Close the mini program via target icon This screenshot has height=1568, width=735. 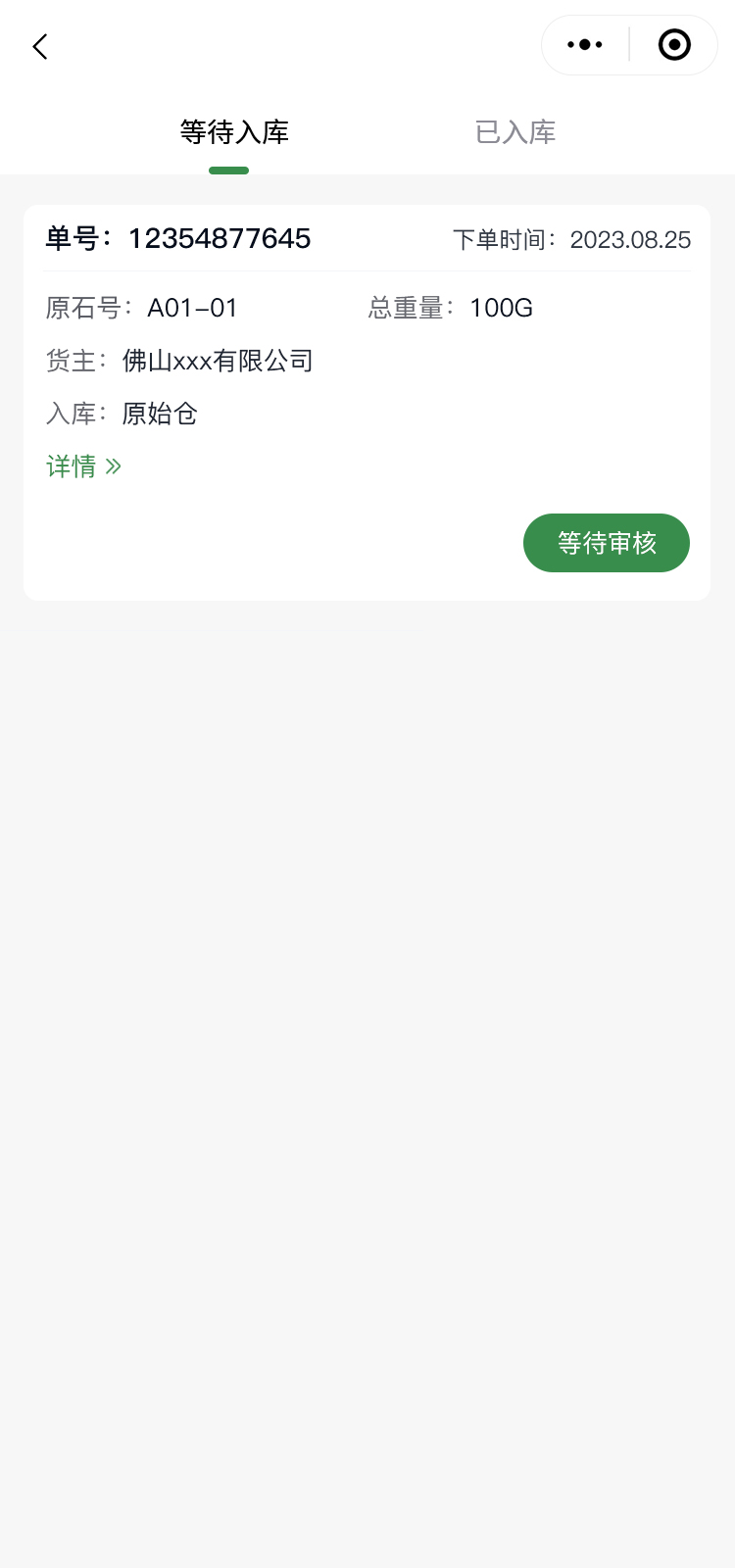[674, 45]
